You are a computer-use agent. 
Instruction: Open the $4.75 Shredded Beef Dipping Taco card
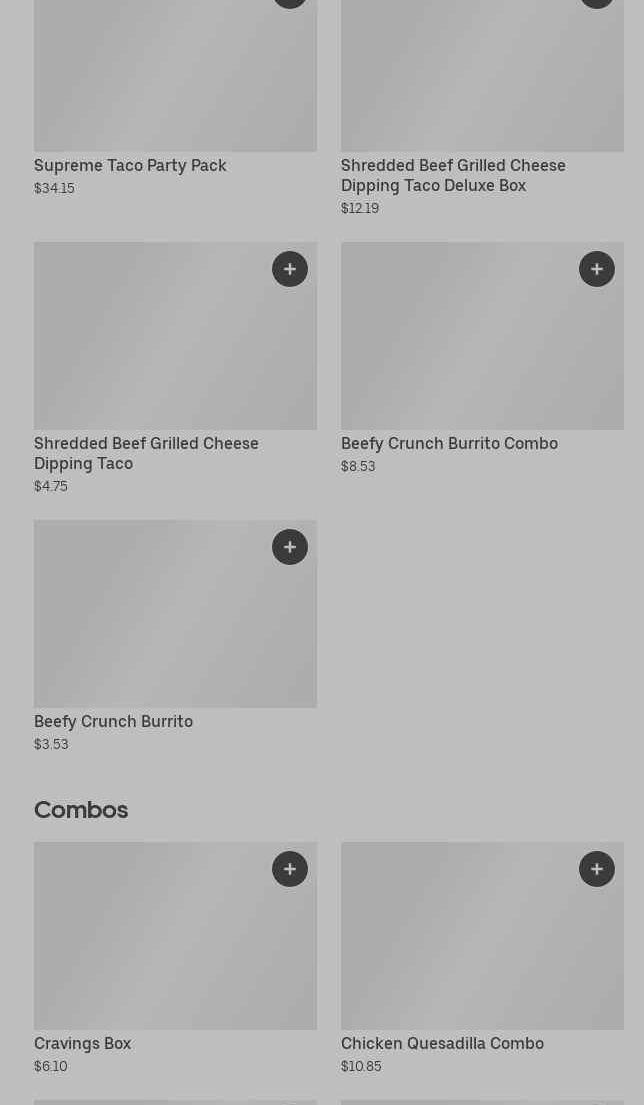point(175,369)
